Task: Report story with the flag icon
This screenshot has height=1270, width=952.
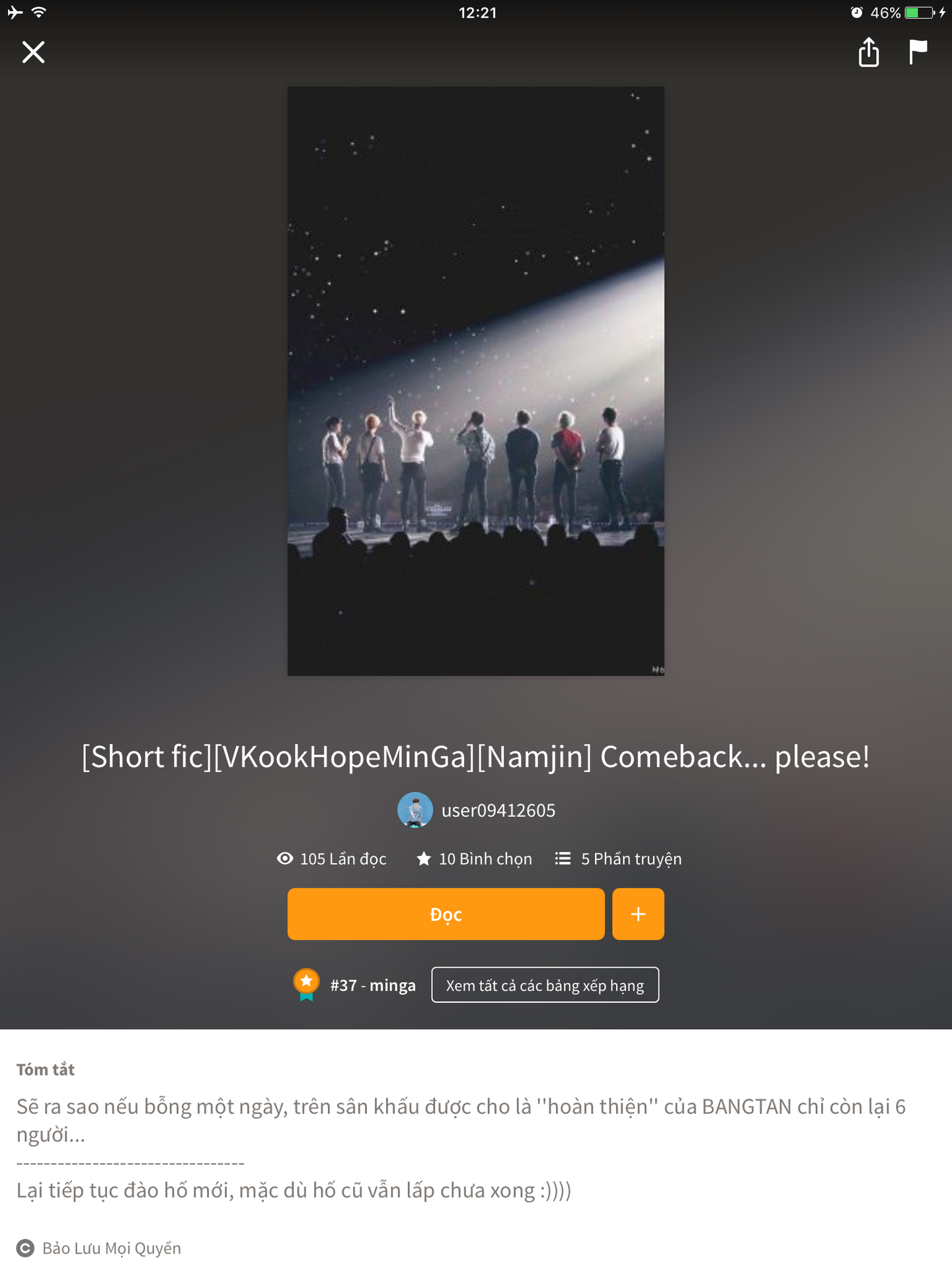Action: click(918, 52)
